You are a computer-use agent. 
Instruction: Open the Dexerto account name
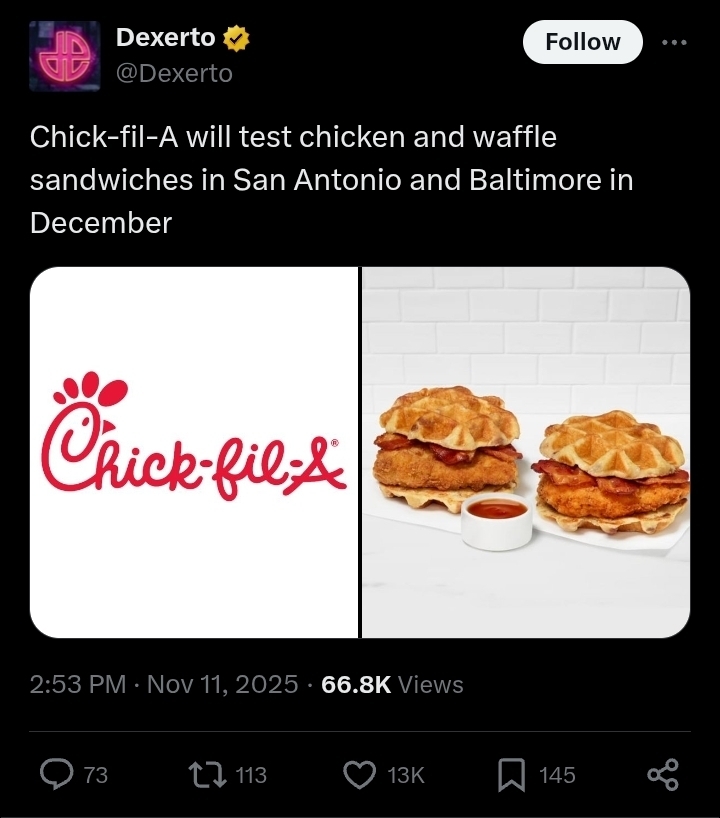point(166,37)
